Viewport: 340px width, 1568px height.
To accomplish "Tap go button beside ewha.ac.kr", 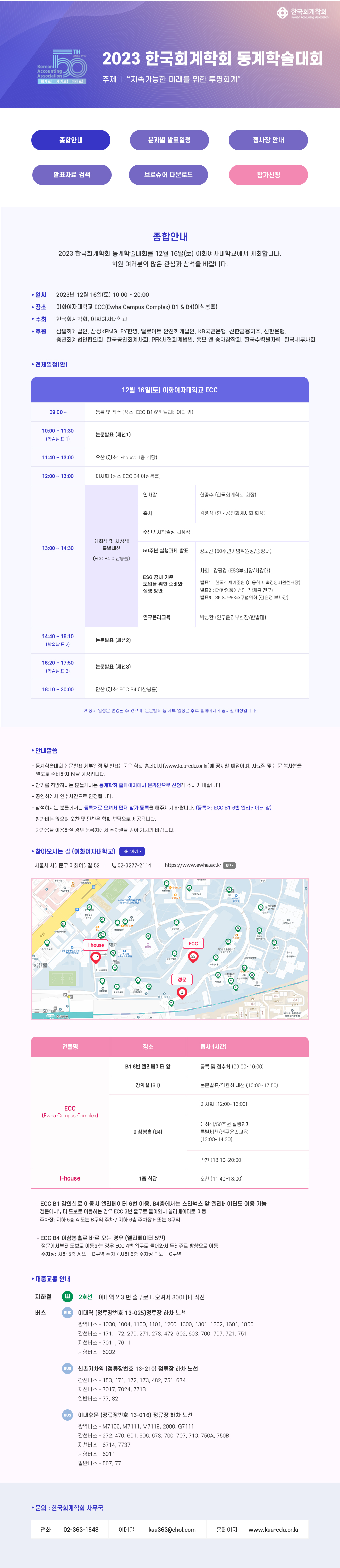I will pos(229,865).
